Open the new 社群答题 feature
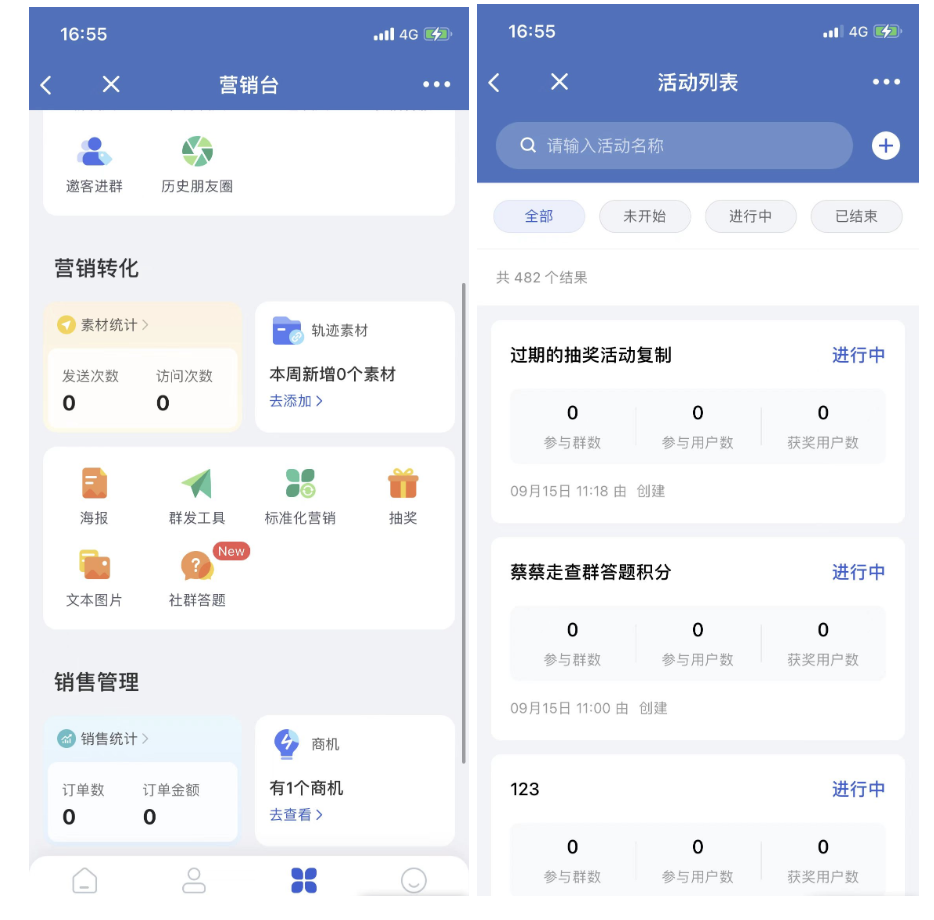The height and width of the screenshot is (920, 934). point(197,578)
